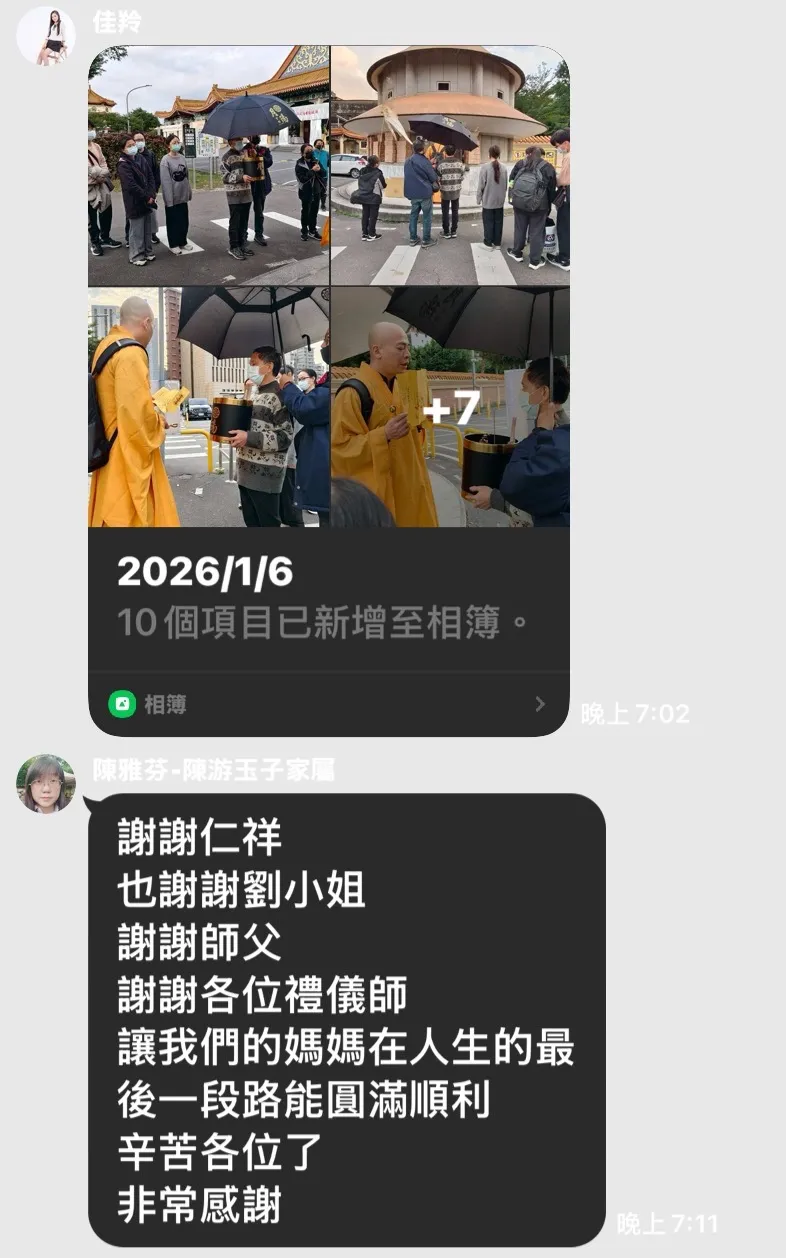Open the 相簿 album link row
The image size is (786, 1258).
coord(328,704)
